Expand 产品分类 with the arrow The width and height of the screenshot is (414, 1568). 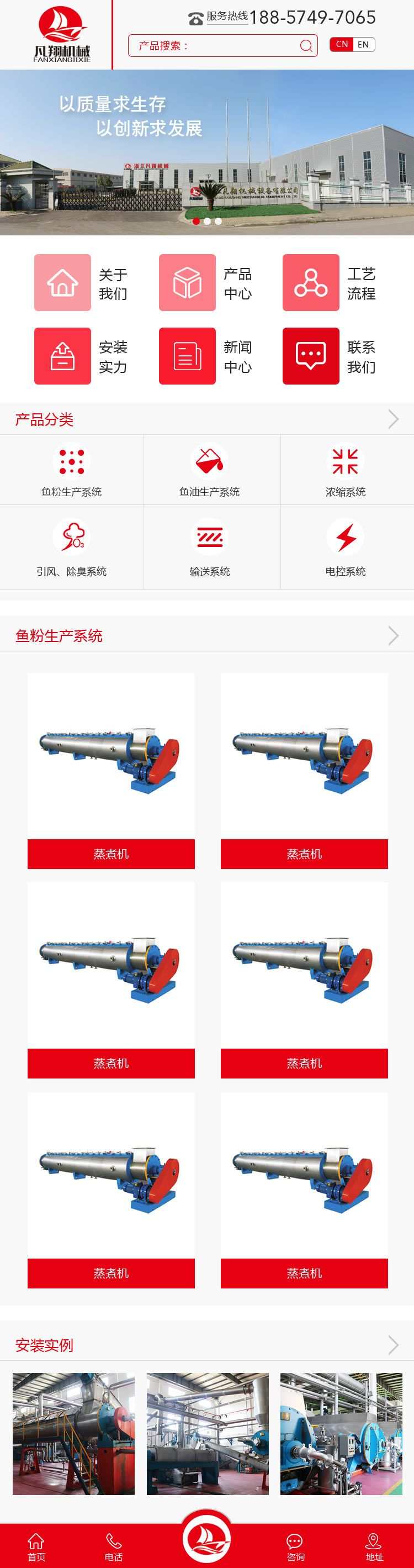[394, 419]
